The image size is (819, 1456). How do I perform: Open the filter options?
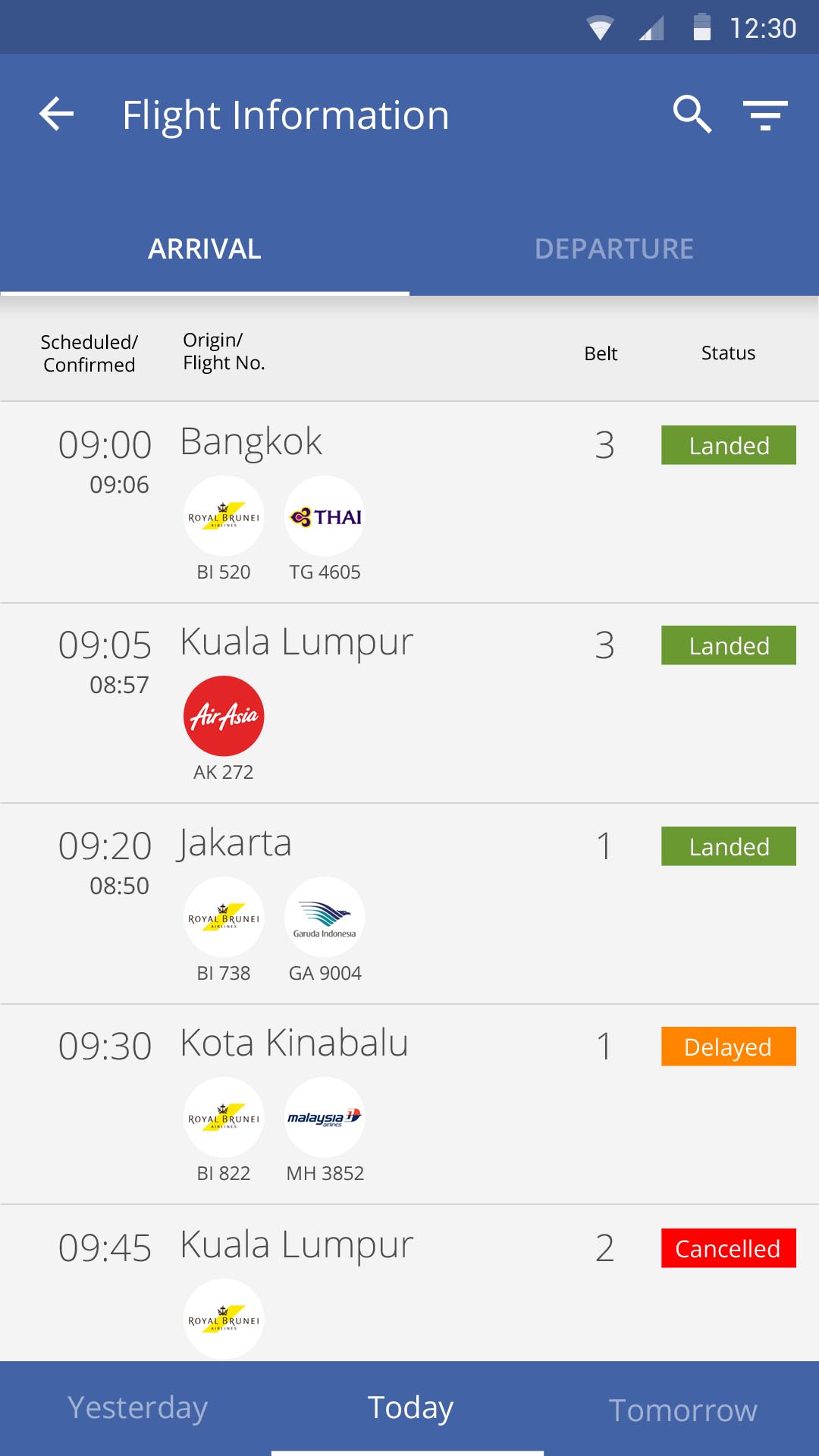(765, 115)
